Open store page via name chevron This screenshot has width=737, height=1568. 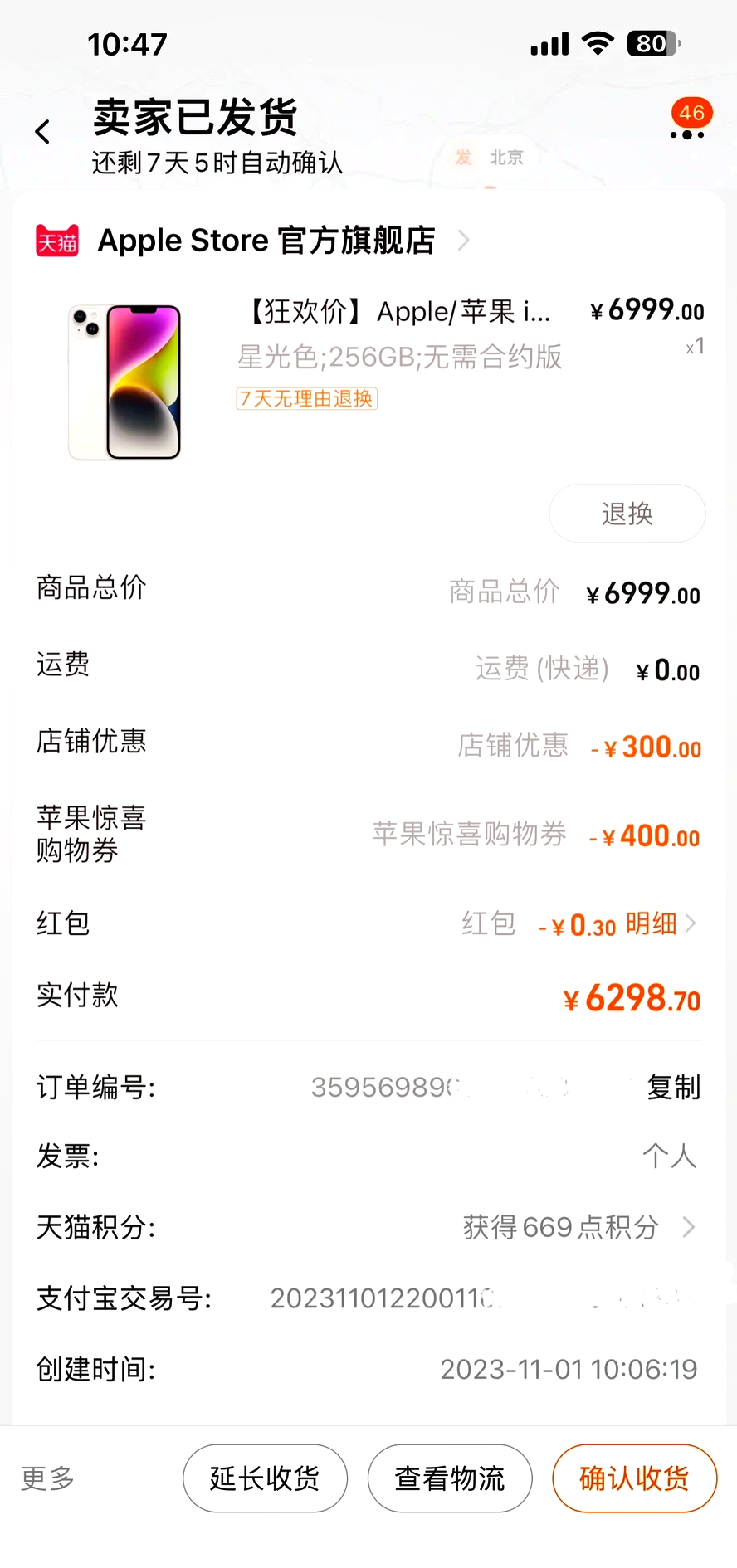coord(465,241)
